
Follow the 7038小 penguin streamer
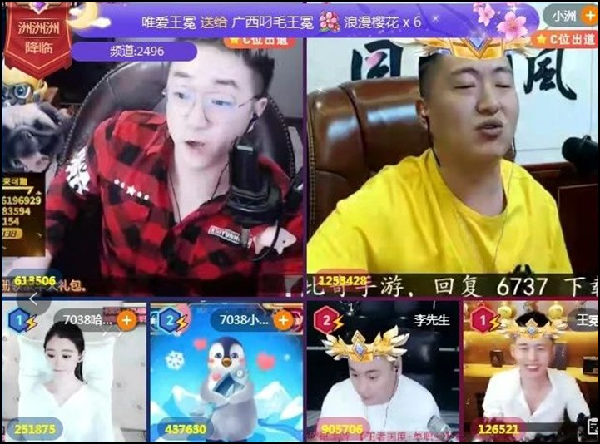(283, 320)
